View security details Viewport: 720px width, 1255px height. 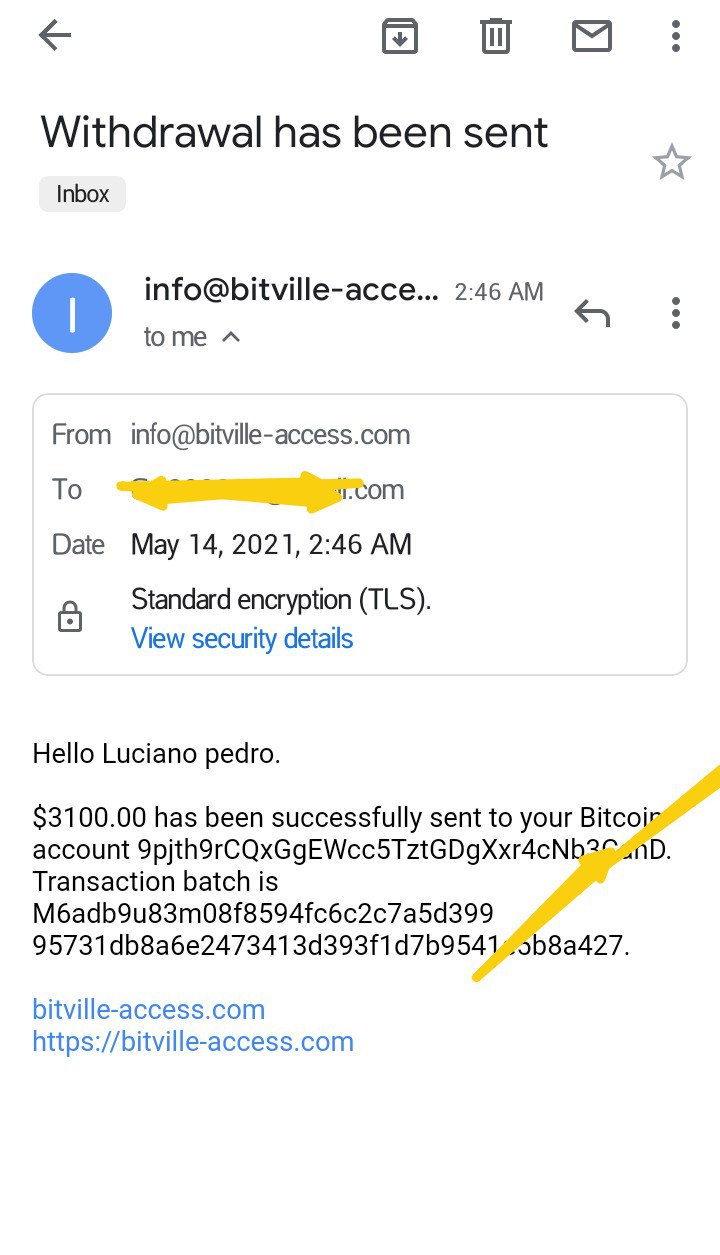[x=242, y=638]
